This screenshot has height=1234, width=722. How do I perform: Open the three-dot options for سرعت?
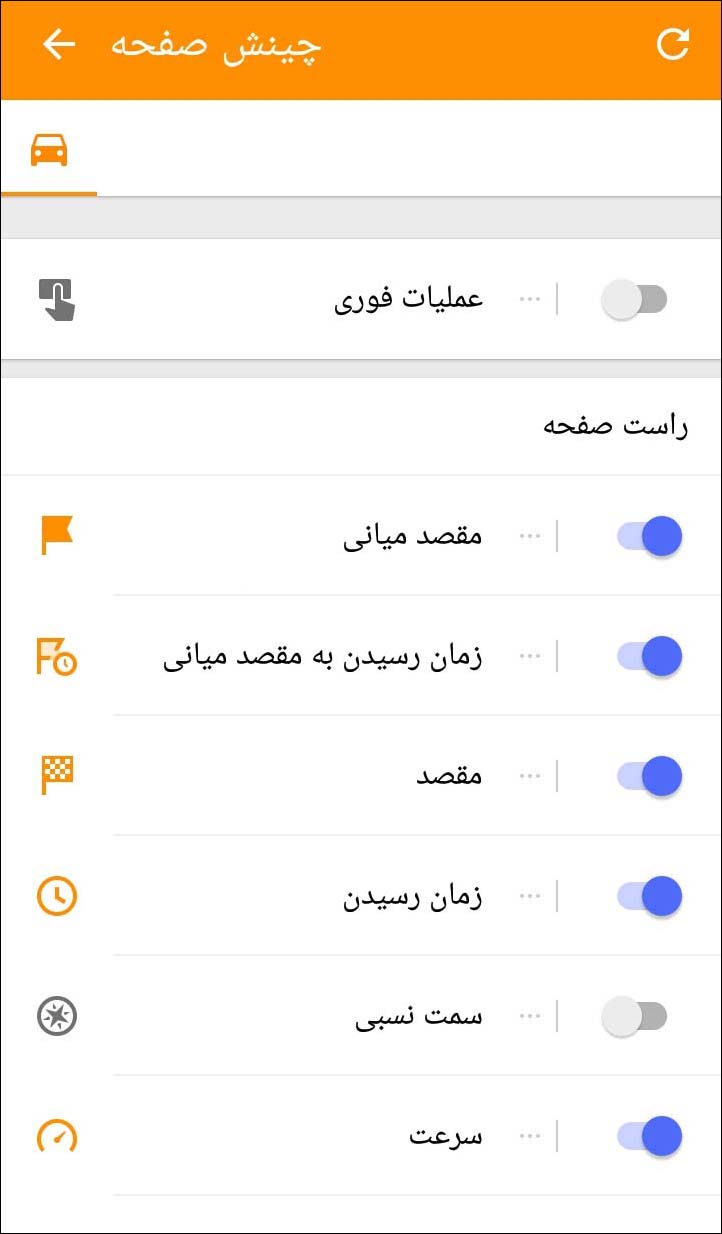530,1136
